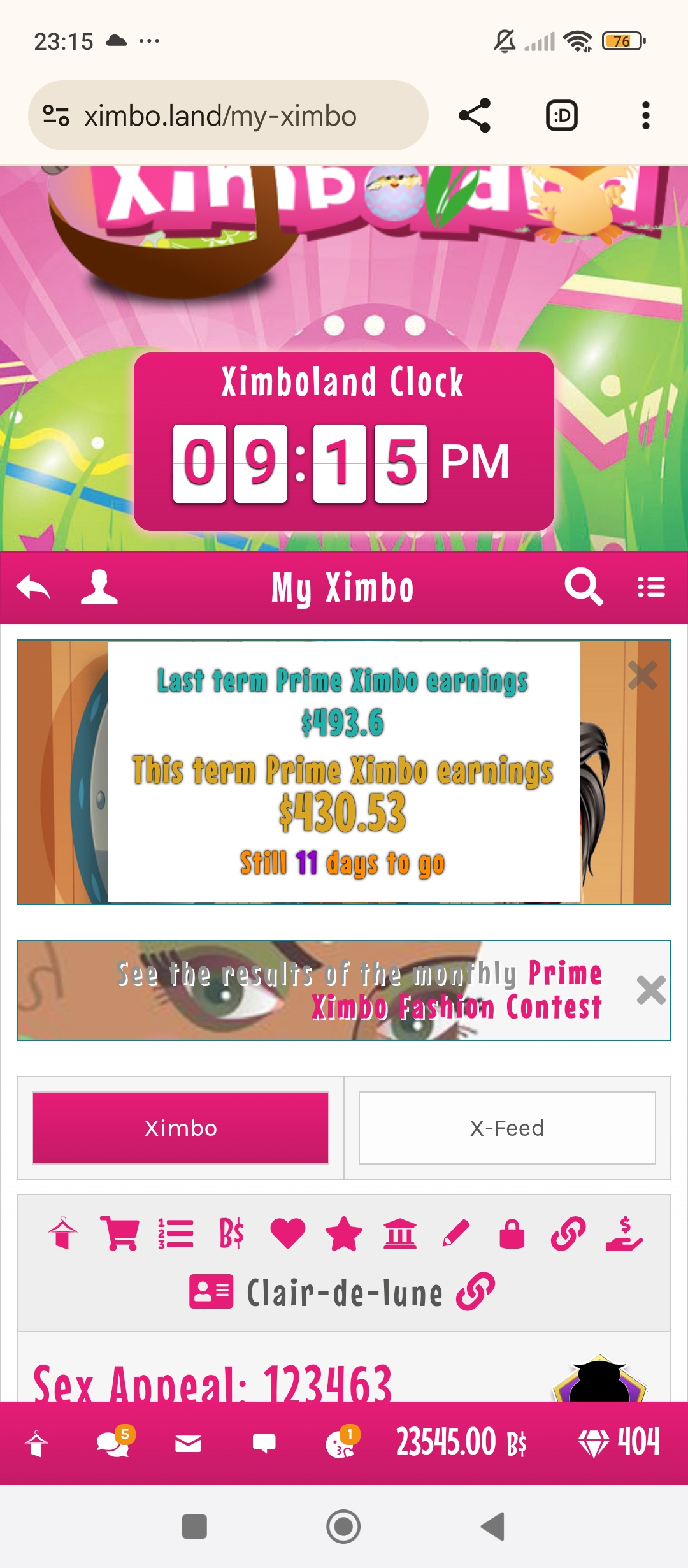
Task: Close the Fashion Contest banner
Action: coord(650,990)
